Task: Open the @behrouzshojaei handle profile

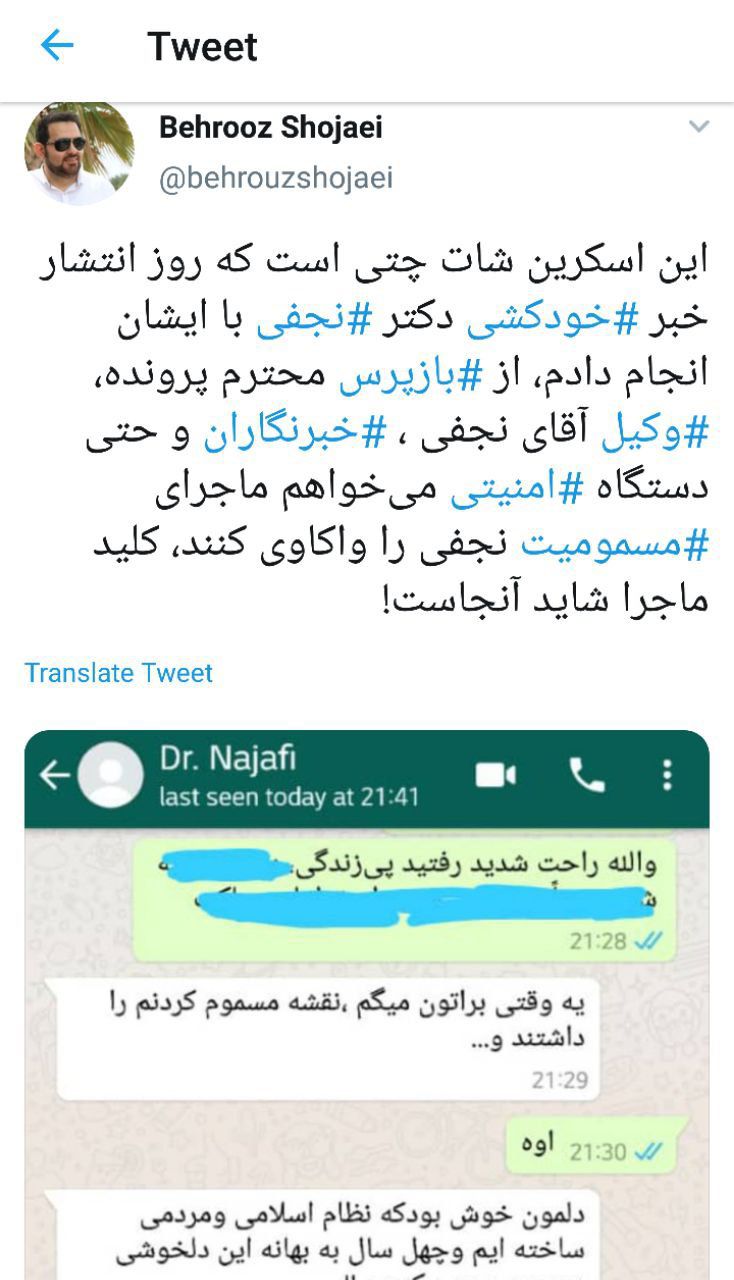Action: point(275,178)
